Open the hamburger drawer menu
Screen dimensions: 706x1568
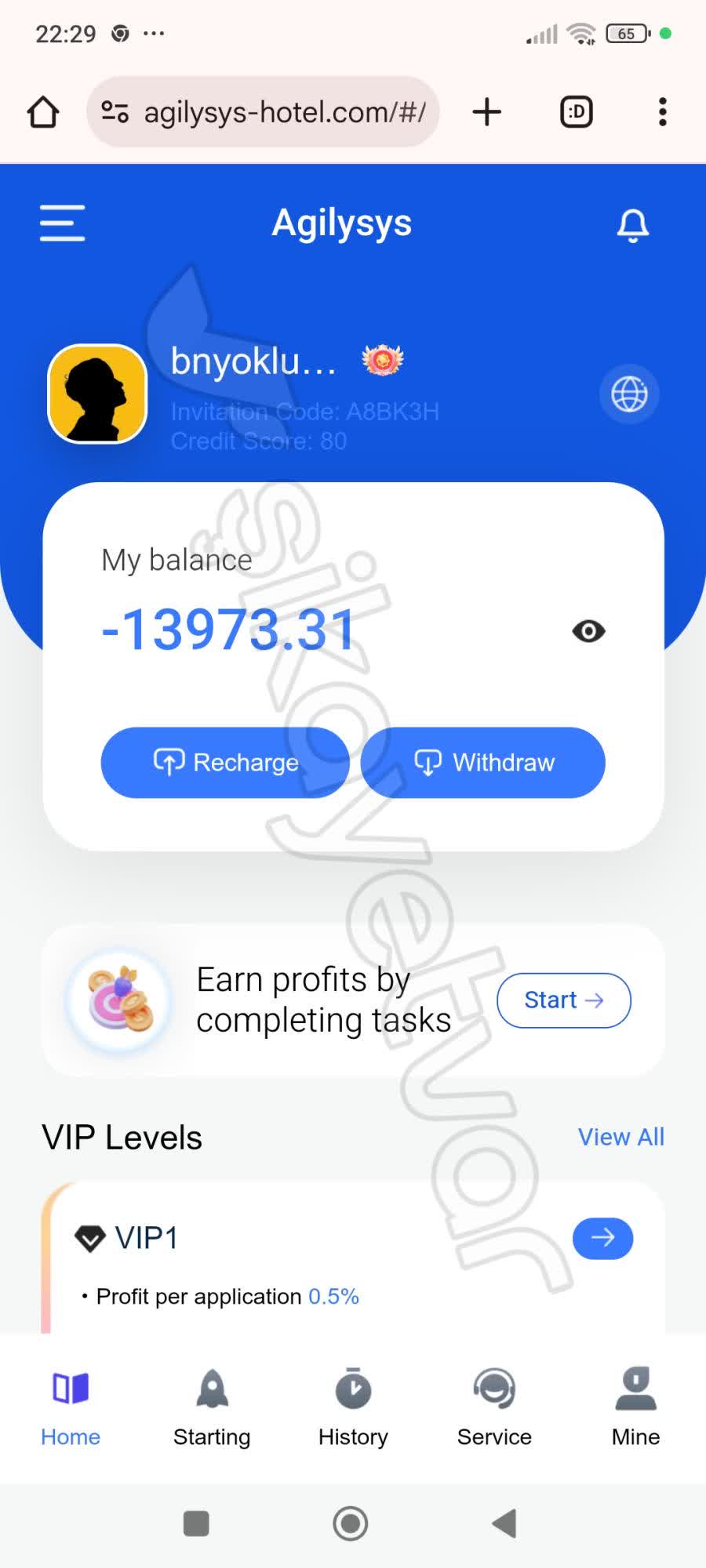point(63,223)
